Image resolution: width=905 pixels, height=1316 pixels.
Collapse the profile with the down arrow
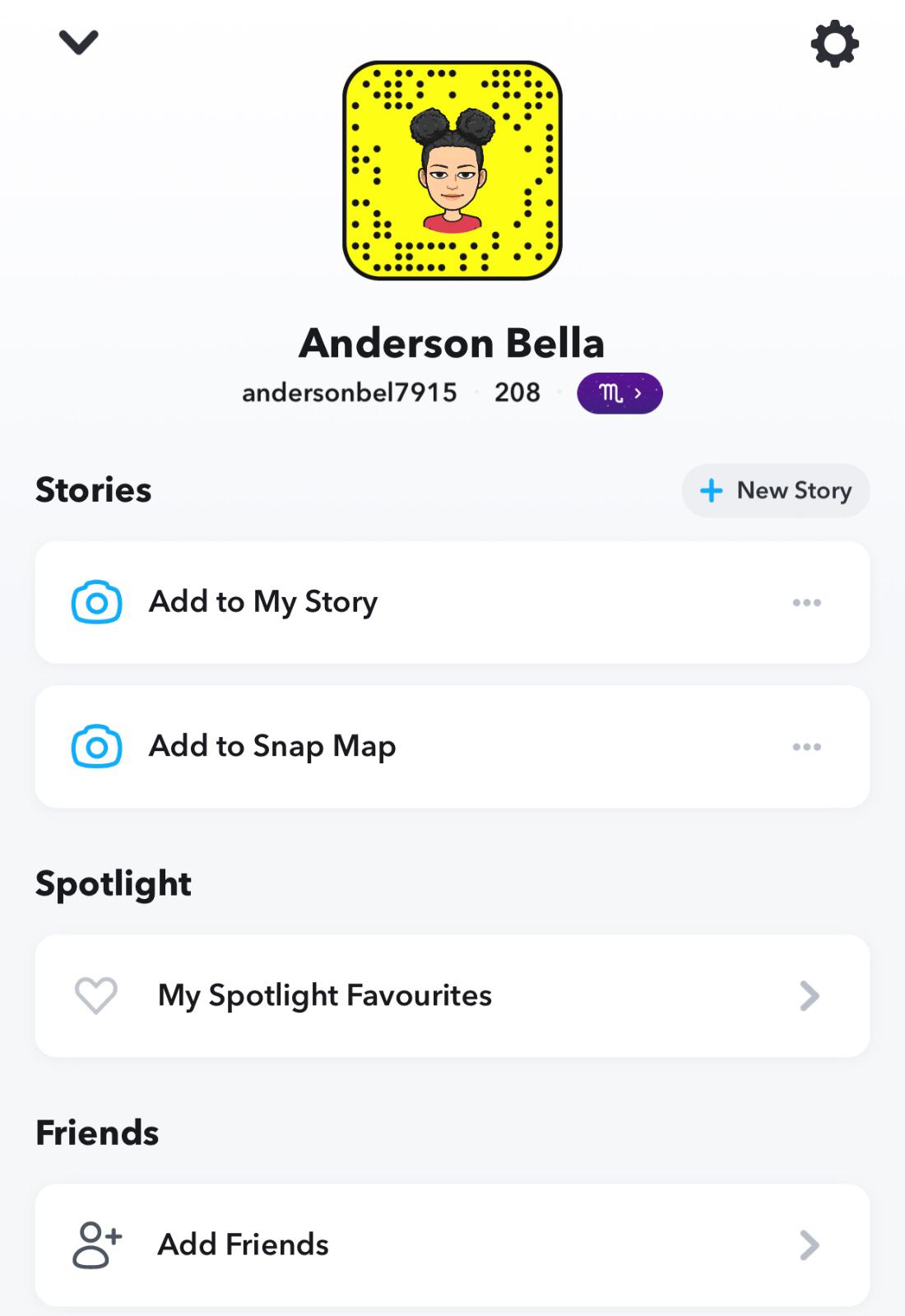79,42
